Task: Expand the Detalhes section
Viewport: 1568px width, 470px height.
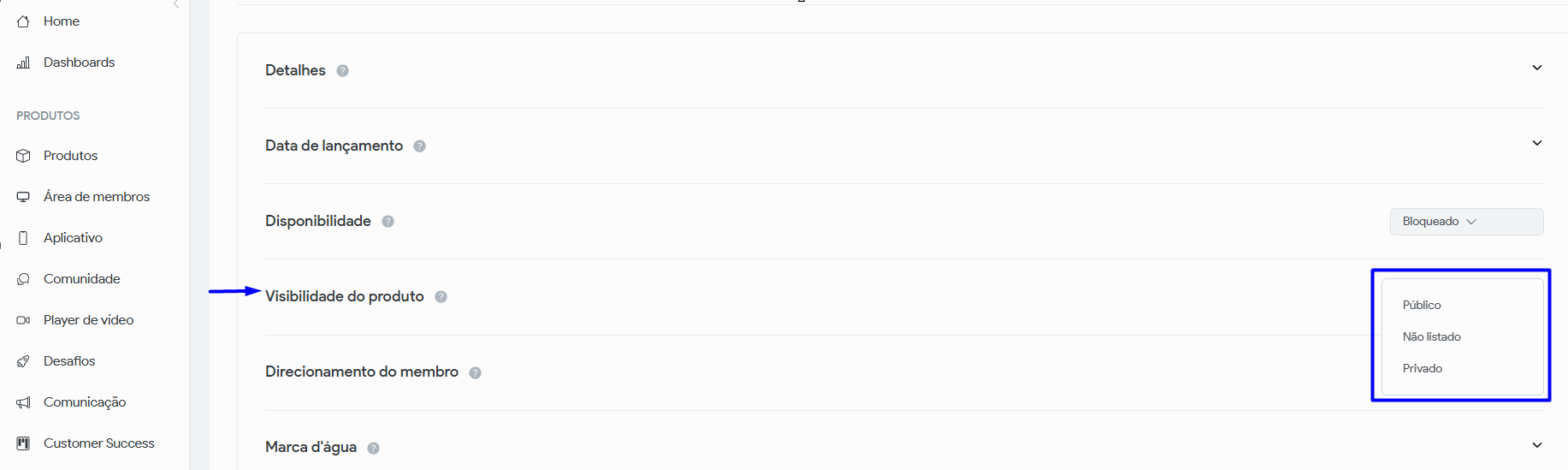Action: [x=1536, y=68]
